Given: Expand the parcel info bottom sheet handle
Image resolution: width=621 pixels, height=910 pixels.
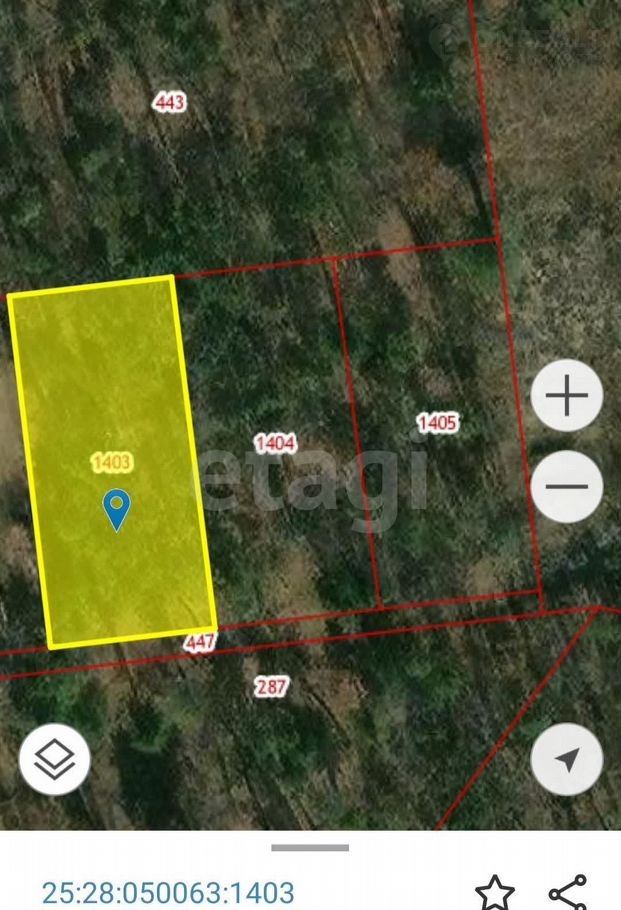Looking at the screenshot, I should [x=310, y=848].
